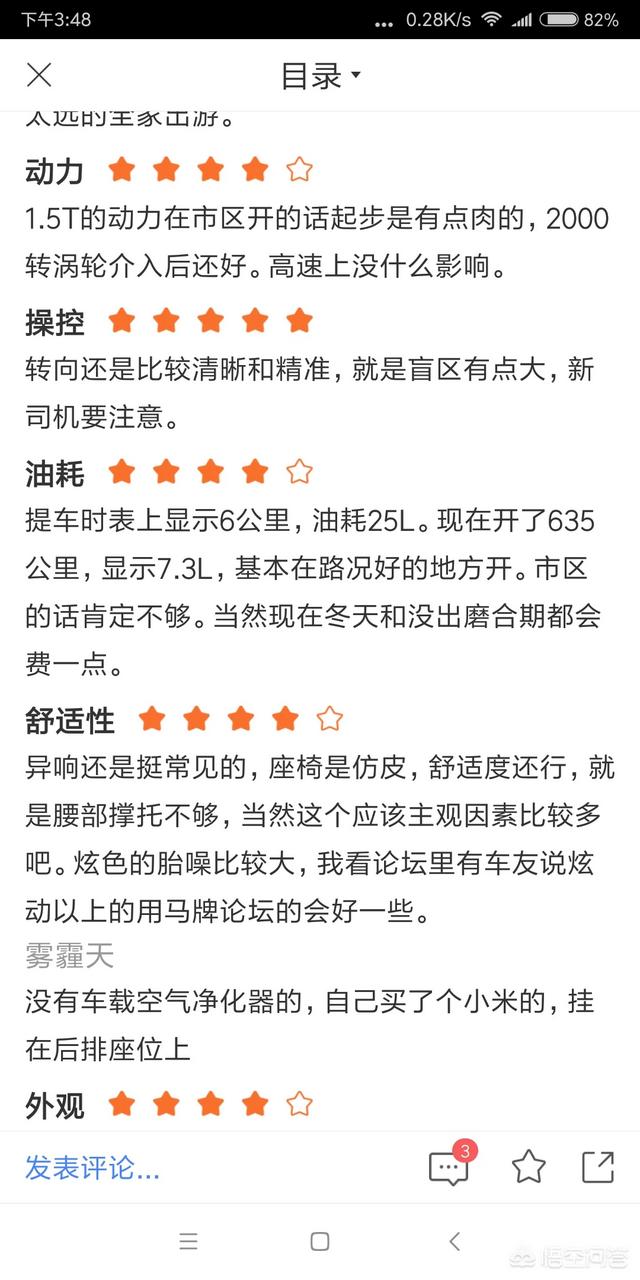This screenshot has width=640, height=1280.
Task: Share this review via the share icon
Action: [597, 1166]
